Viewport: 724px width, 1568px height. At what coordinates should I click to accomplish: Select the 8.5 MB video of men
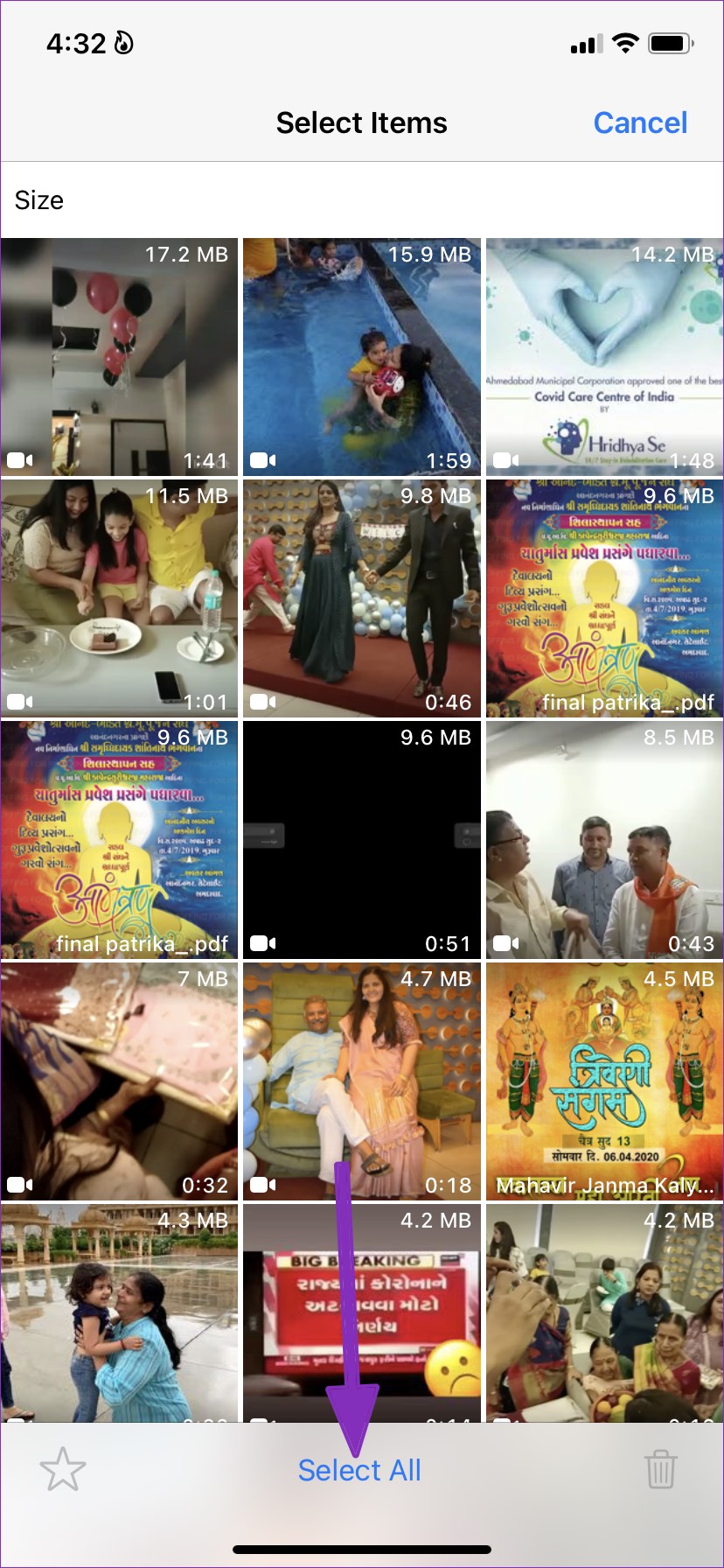coord(604,840)
